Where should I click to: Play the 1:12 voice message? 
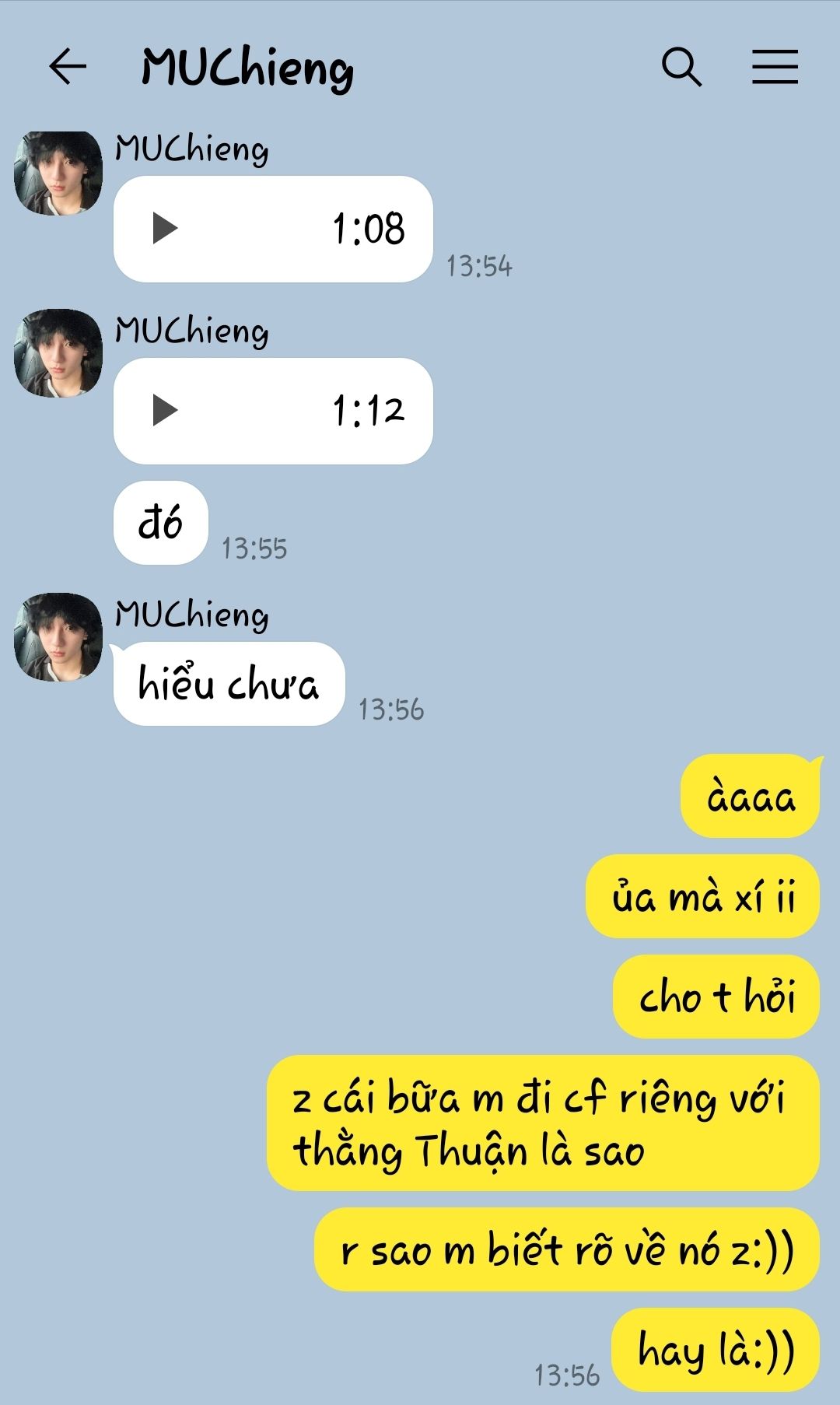(165, 411)
